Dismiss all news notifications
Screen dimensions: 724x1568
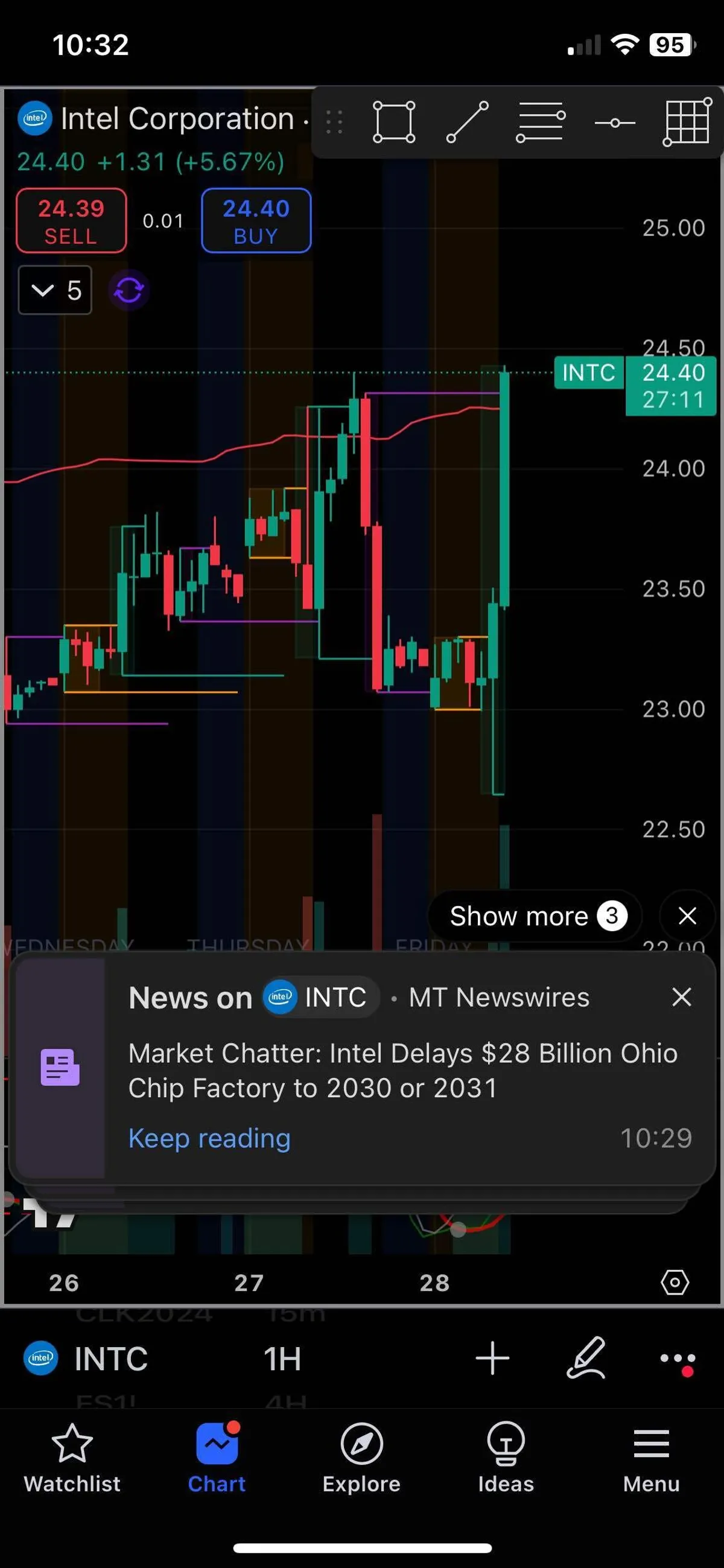pyautogui.click(x=687, y=916)
